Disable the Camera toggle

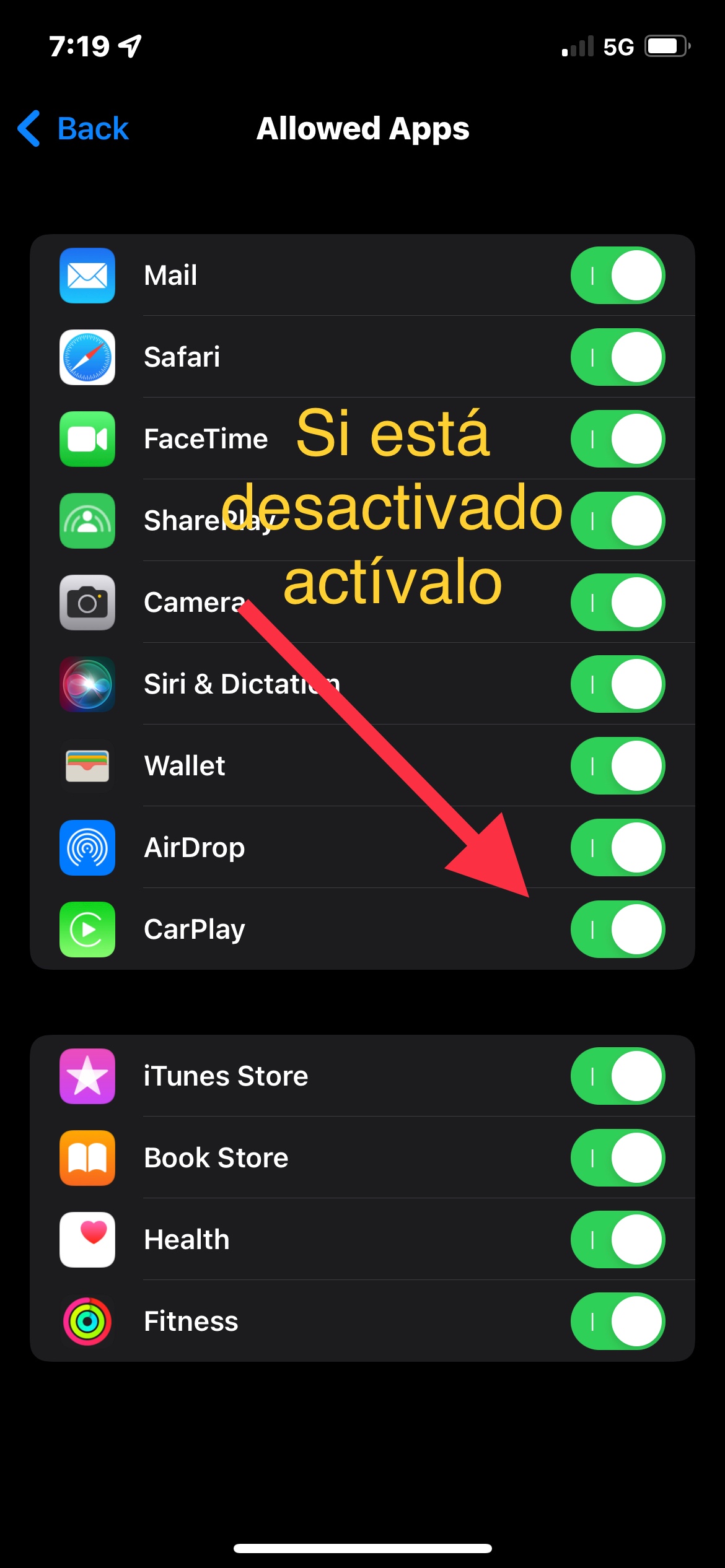pyautogui.click(x=617, y=603)
